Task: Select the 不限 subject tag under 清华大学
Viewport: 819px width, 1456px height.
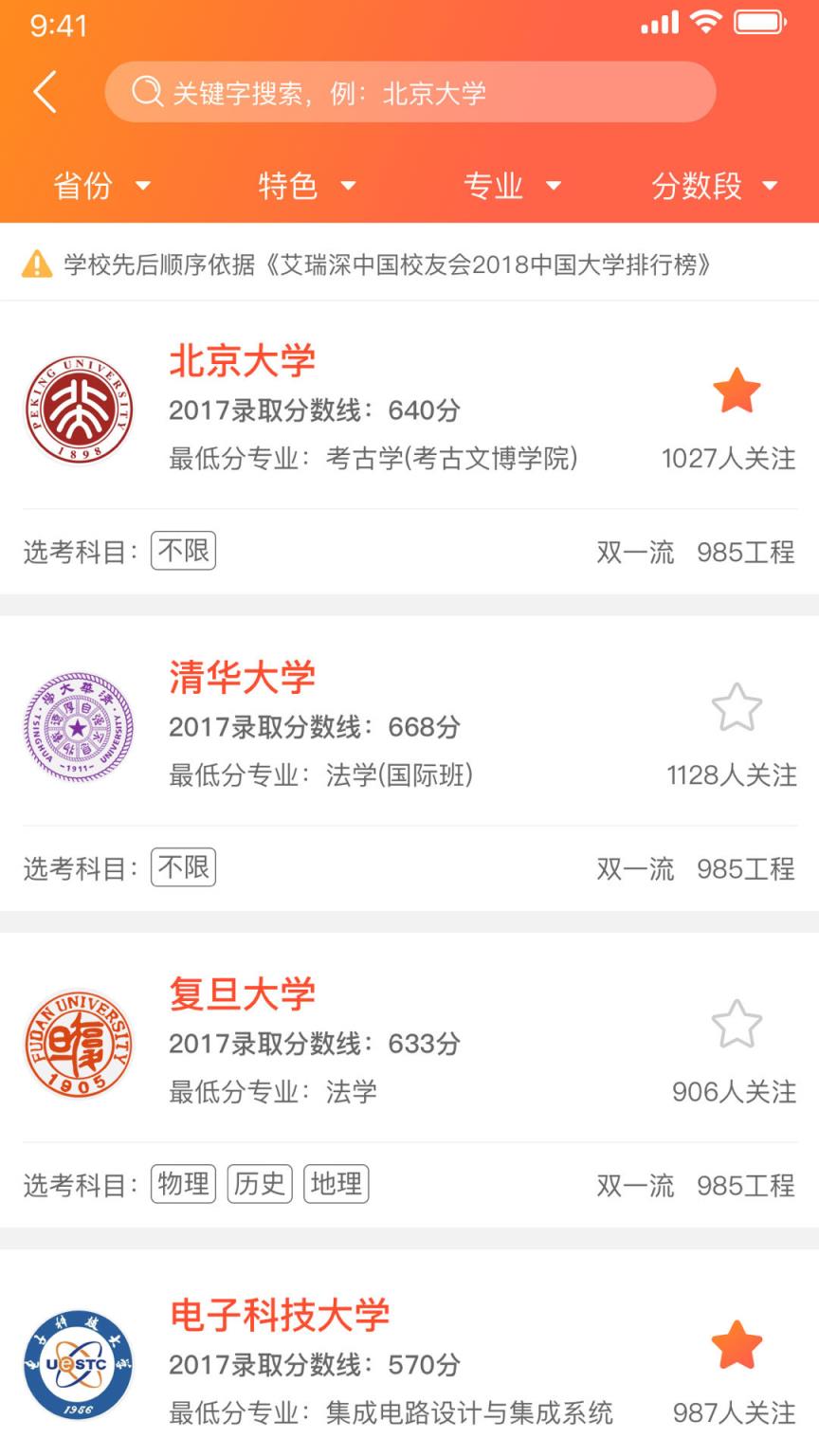Action: point(182,865)
